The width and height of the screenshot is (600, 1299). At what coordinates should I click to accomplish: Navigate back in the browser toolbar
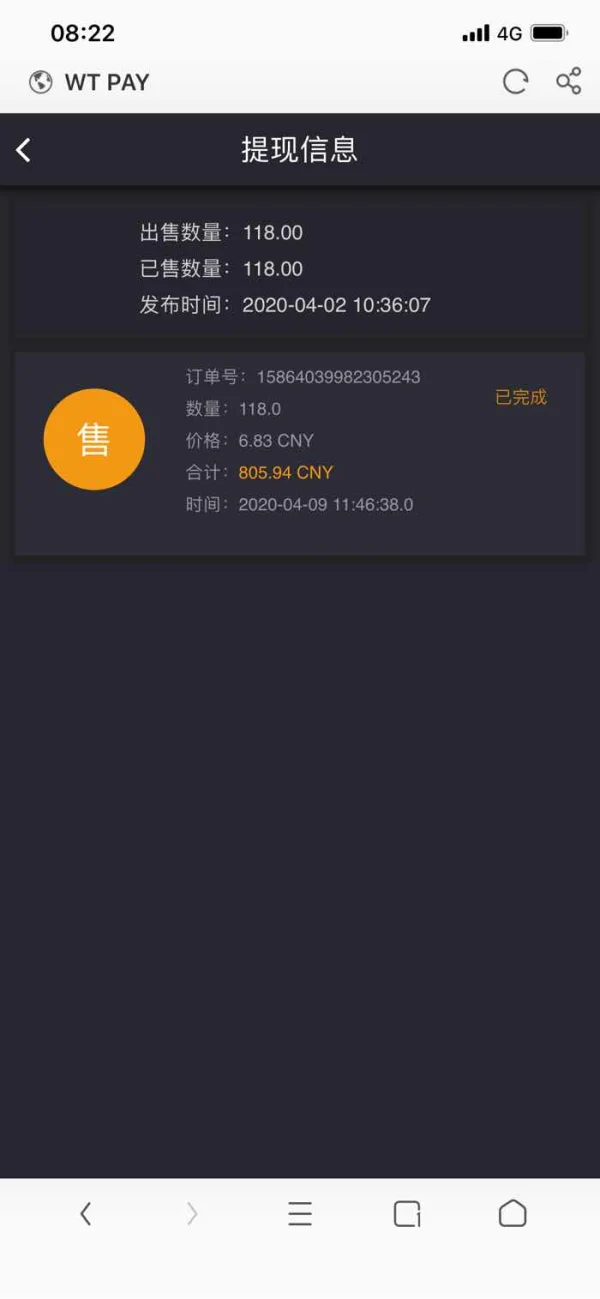pyautogui.click(x=85, y=1214)
